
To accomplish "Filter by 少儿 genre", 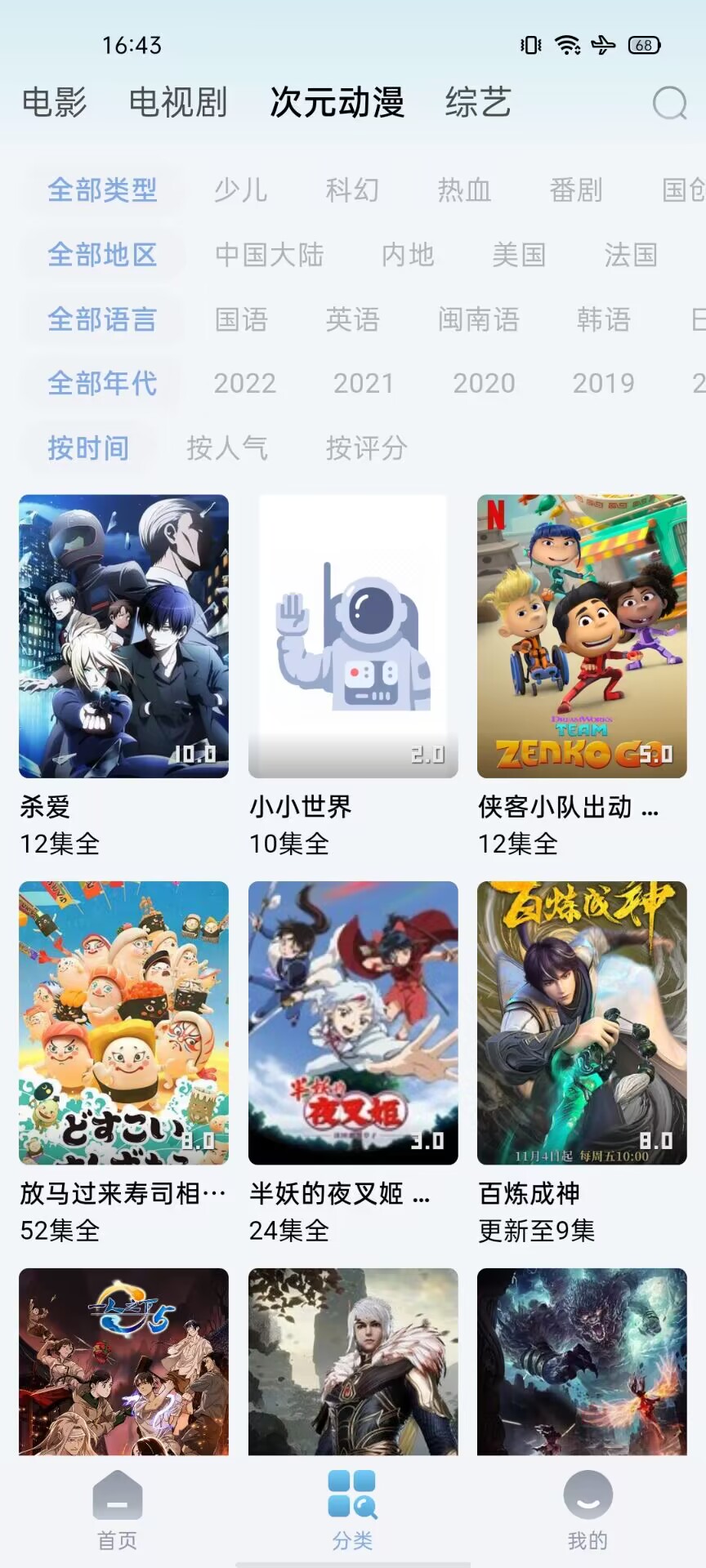I will click(x=241, y=190).
